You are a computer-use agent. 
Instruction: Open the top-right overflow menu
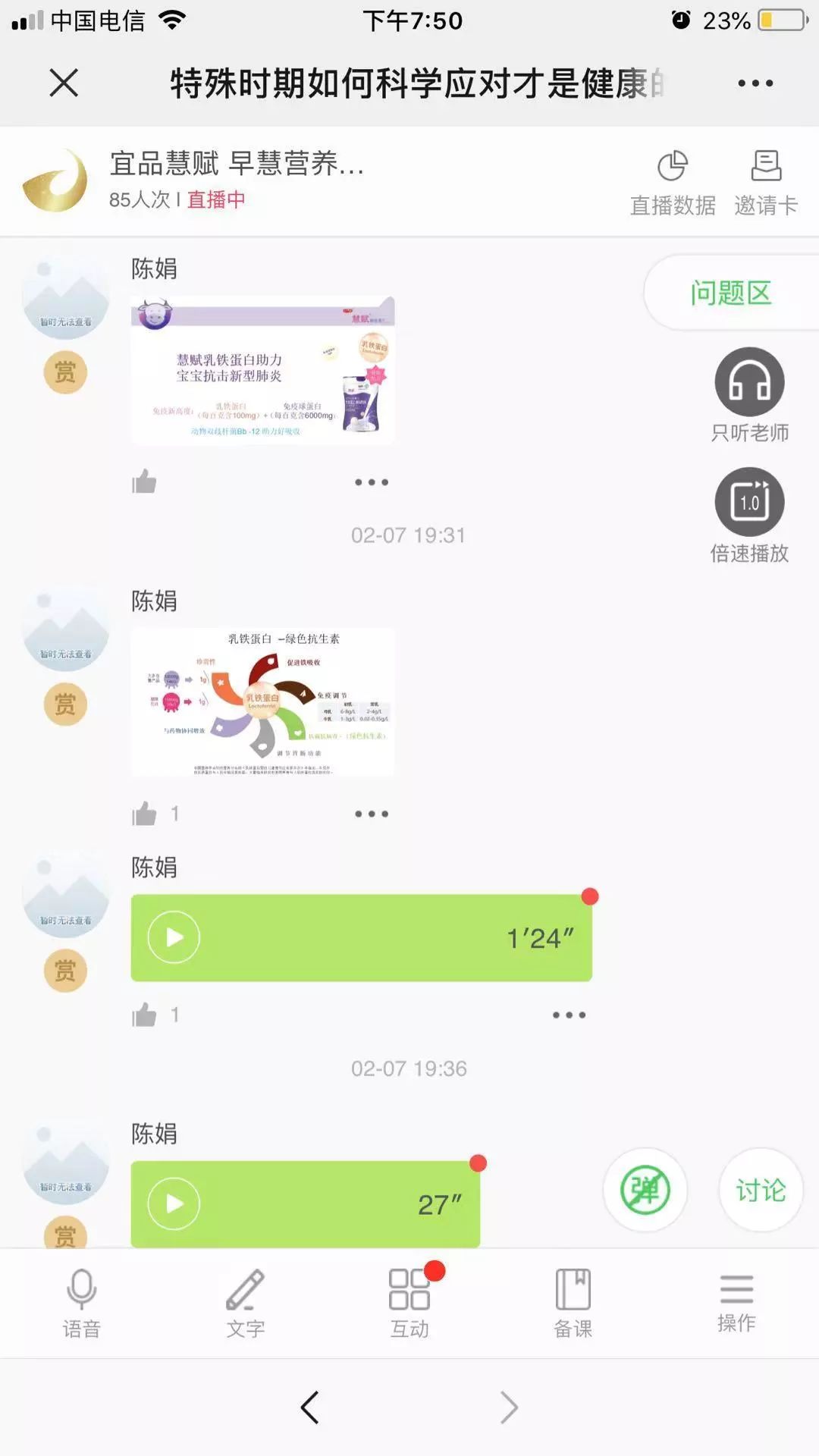755,83
